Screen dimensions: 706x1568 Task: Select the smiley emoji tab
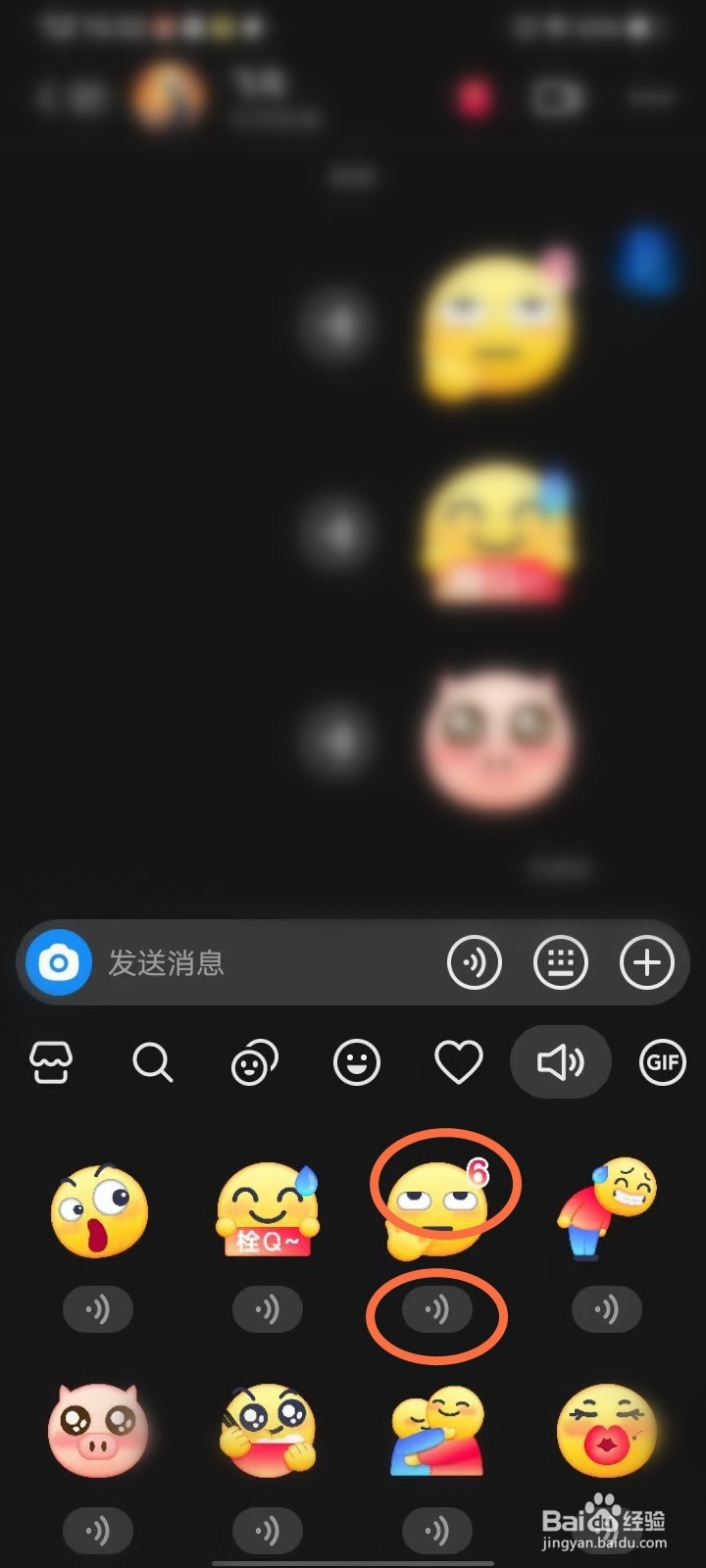(x=356, y=1061)
